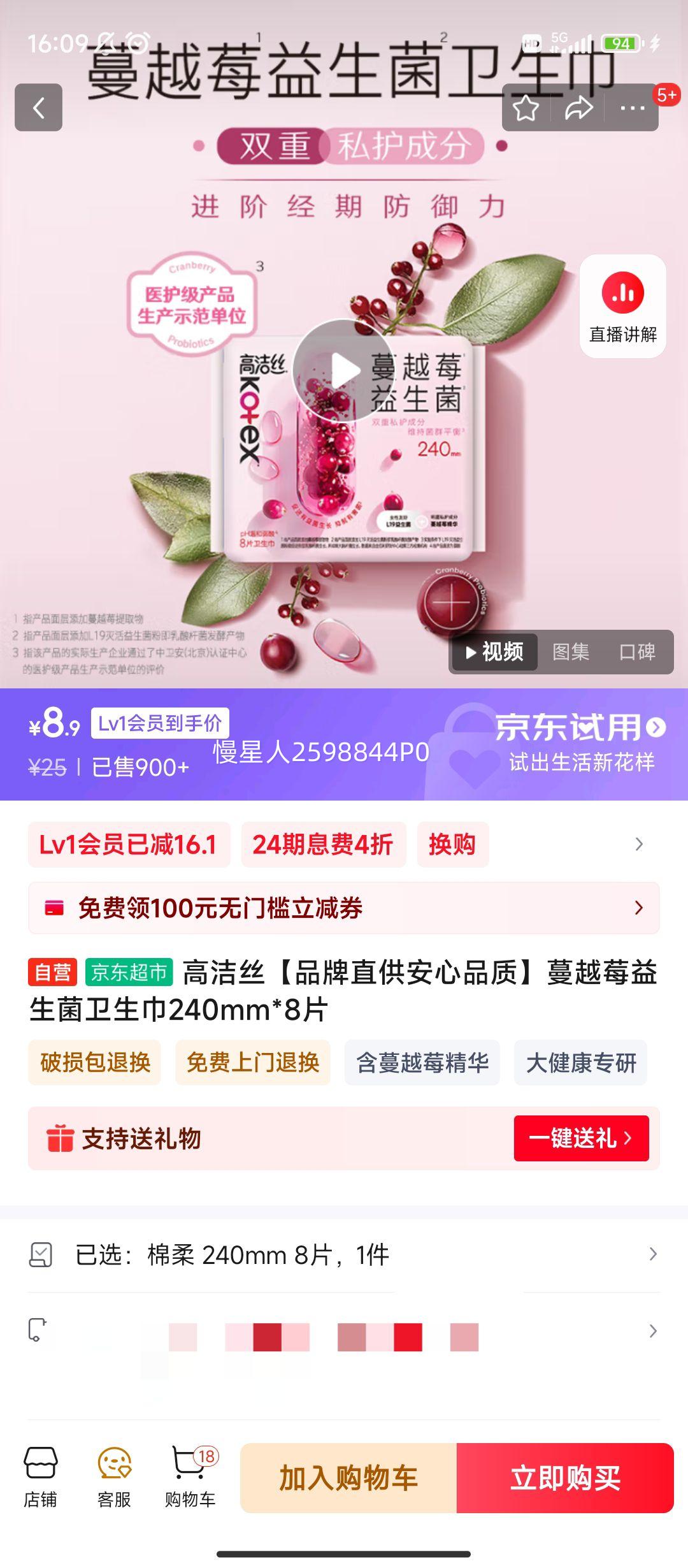
Task: Switch to the 口碑 tab
Action: pyautogui.click(x=637, y=651)
